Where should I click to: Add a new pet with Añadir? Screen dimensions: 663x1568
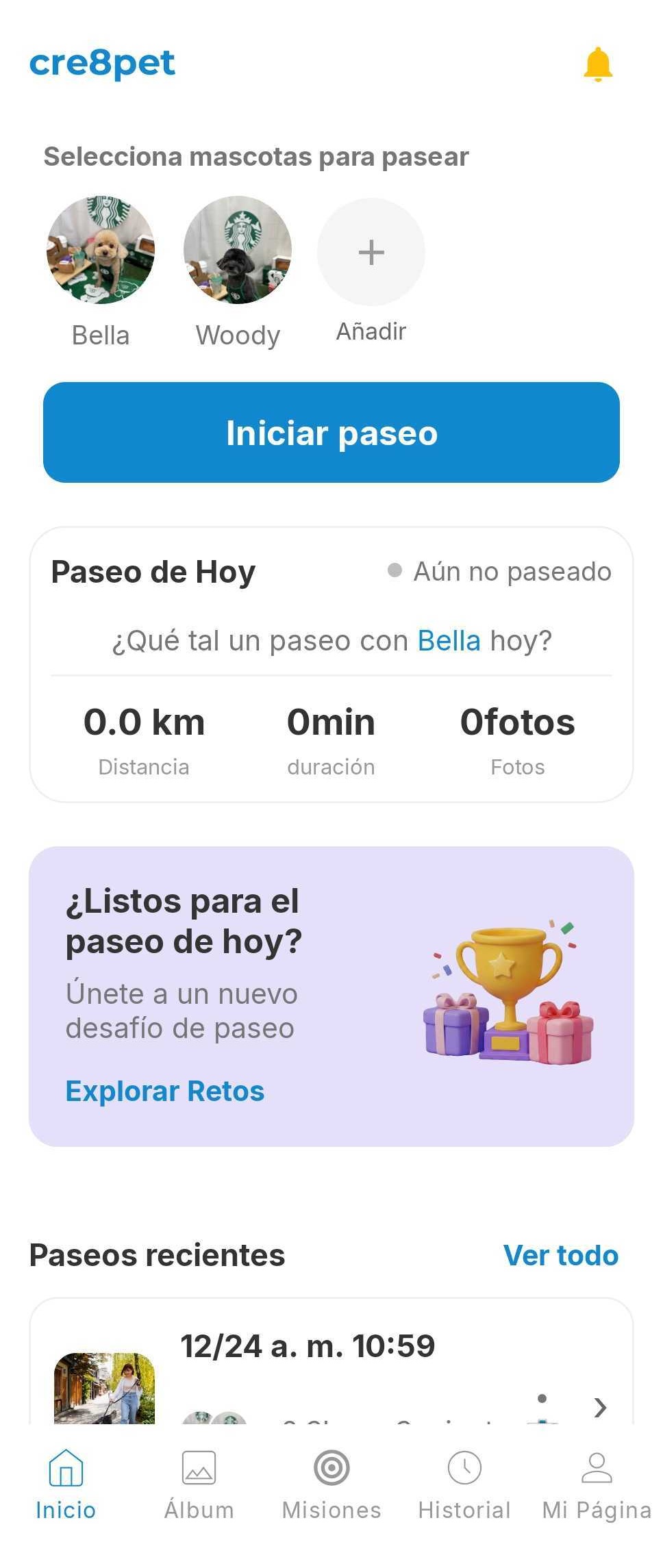[x=371, y=252]
